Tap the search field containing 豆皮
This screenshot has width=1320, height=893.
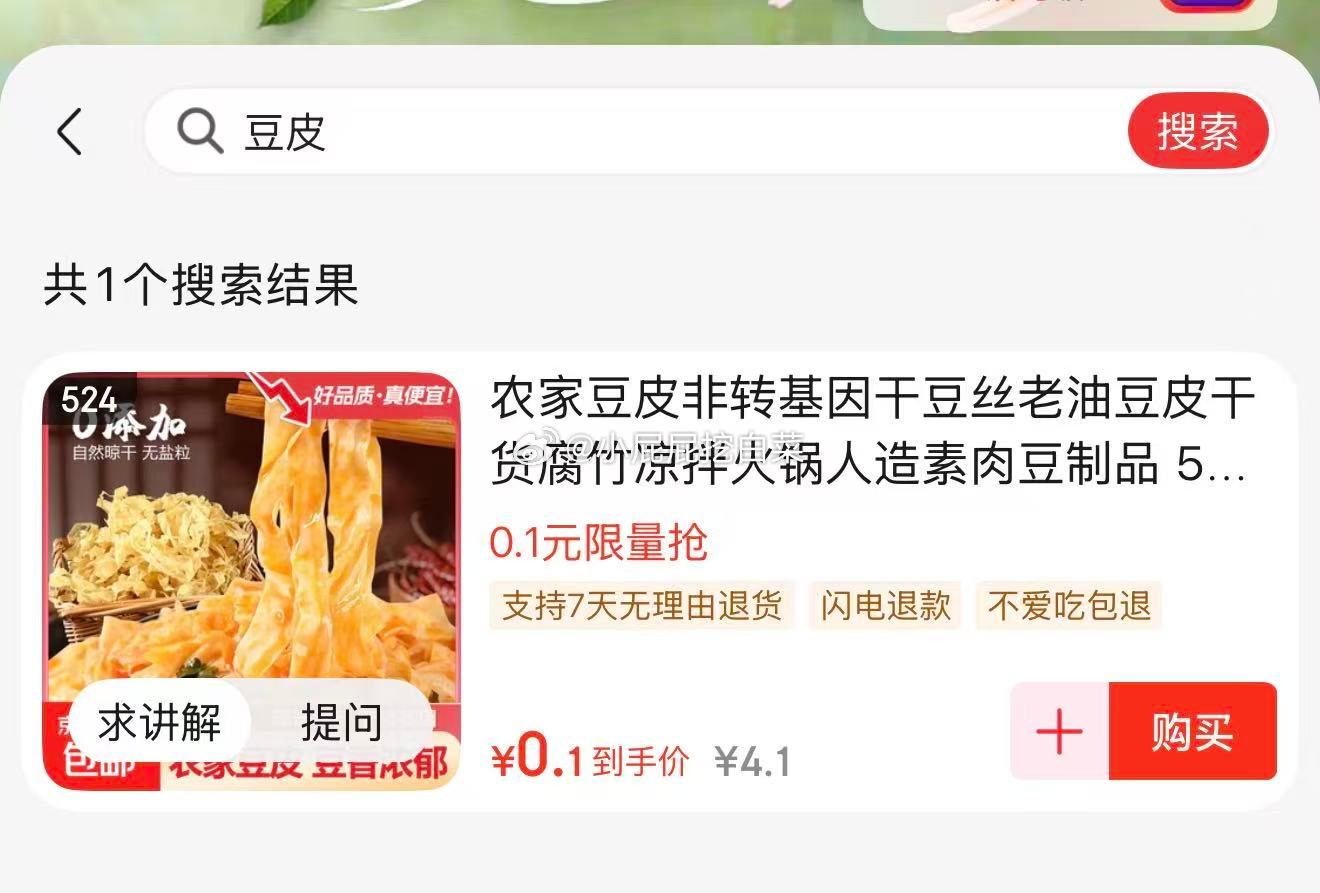click(640, 131)
